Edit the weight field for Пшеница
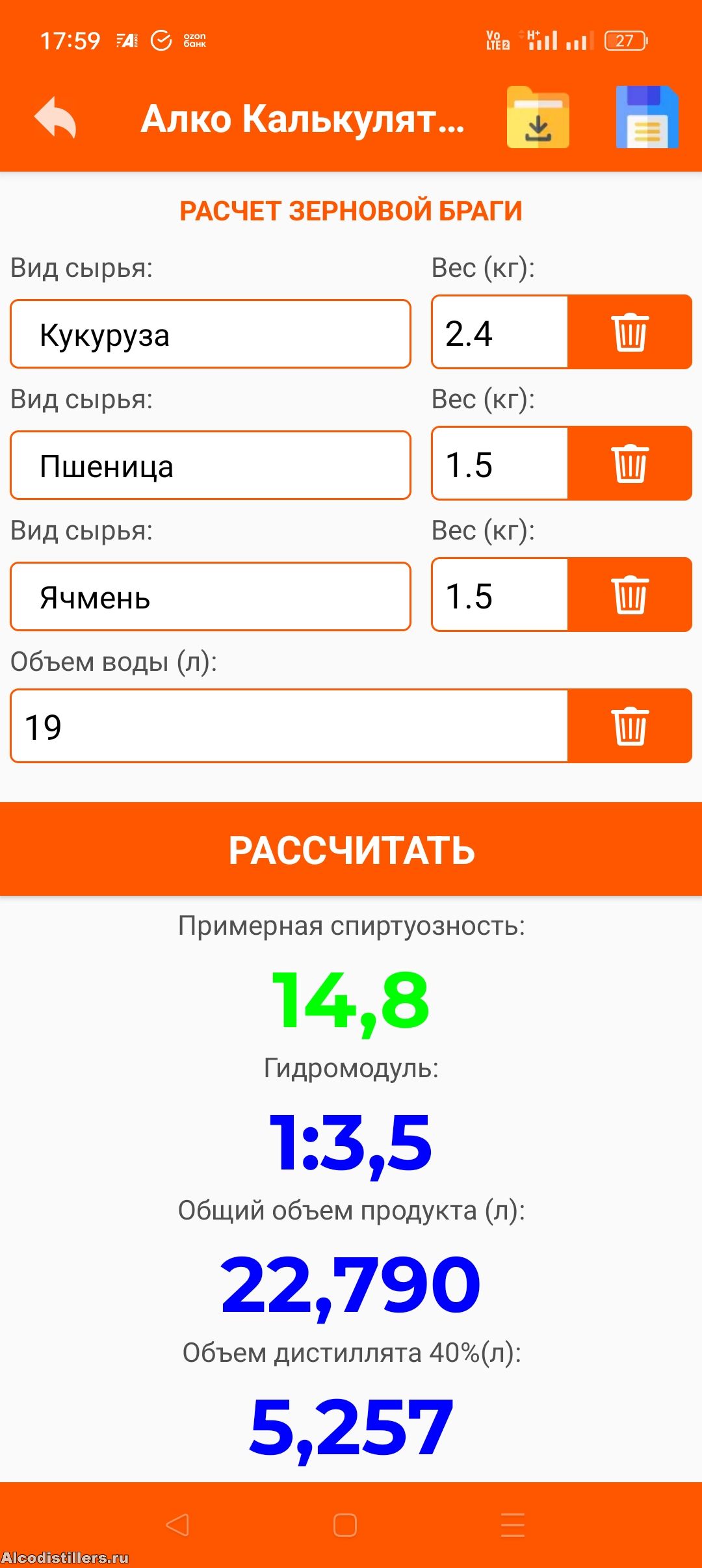The width and height of the screenshot is (702, 1568). point(500,464)
